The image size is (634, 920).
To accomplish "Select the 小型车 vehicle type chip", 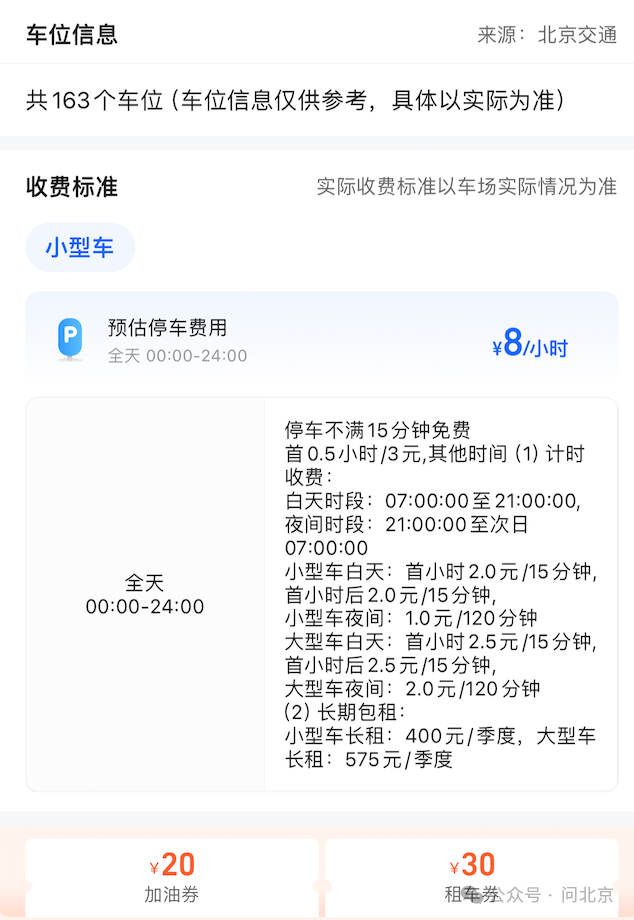I will [80, 247].
